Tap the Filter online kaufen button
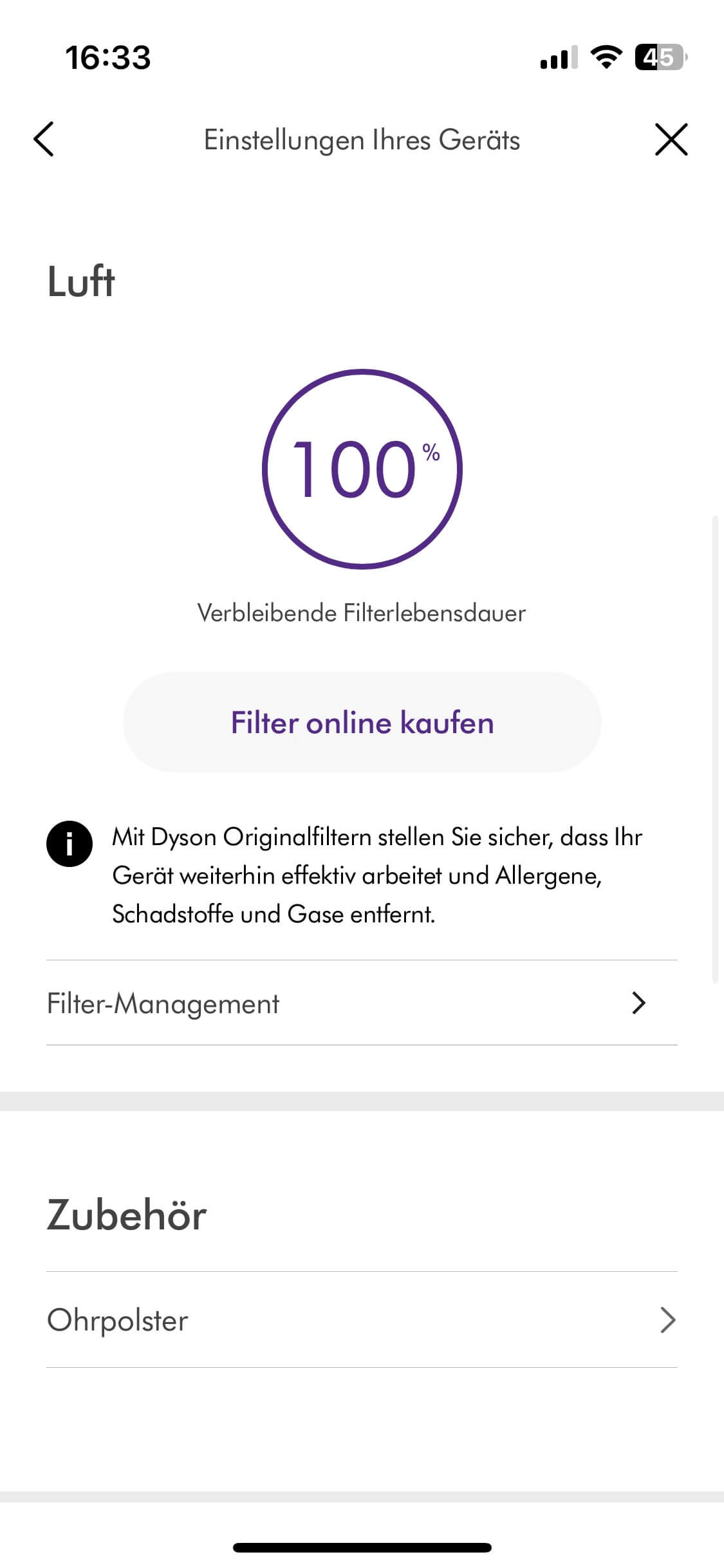Screen dimensions: 724x1568 pyautogui.click(x=362, y=722)
